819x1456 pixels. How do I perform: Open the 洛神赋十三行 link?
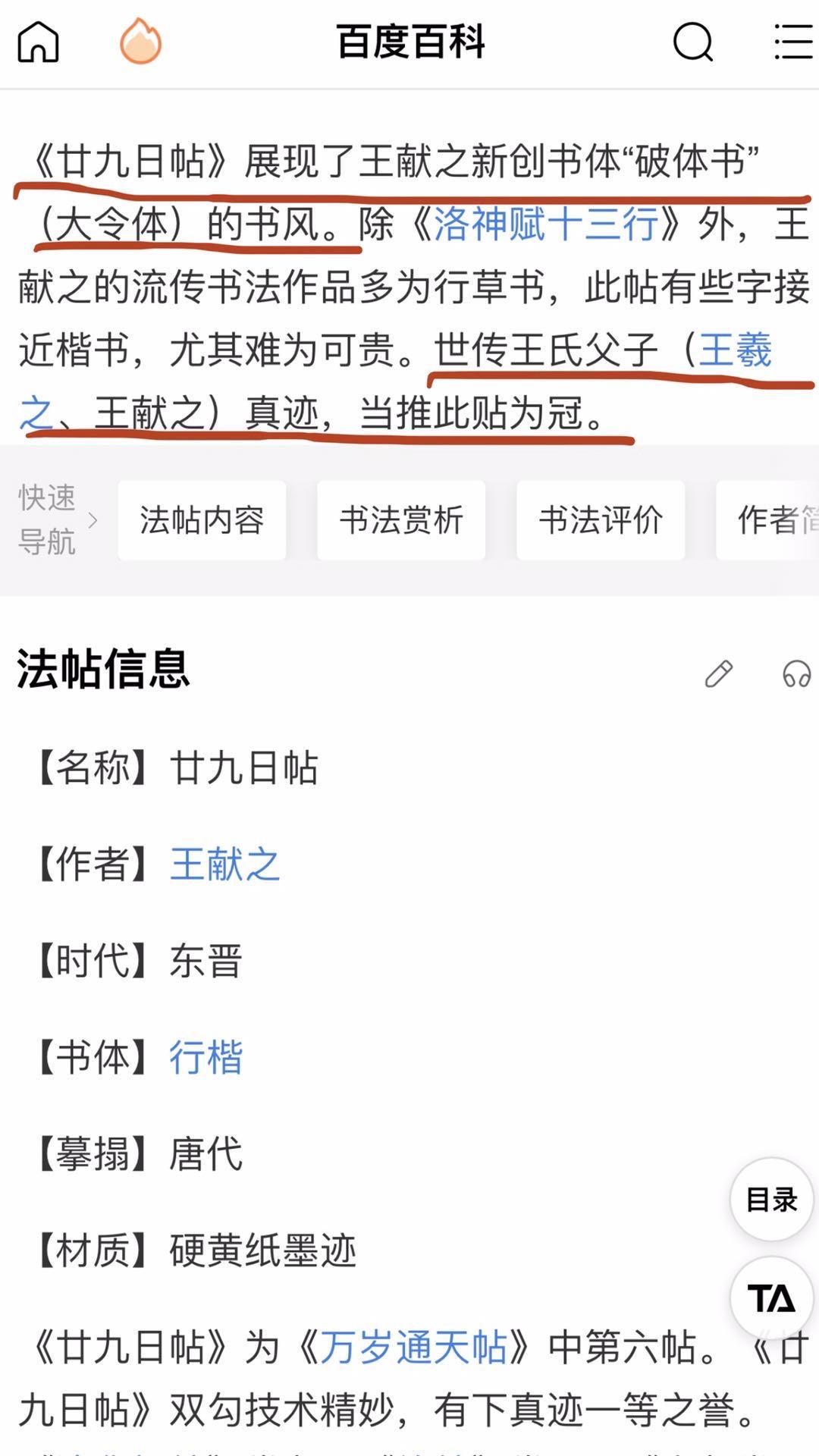[x=546, y=224]
